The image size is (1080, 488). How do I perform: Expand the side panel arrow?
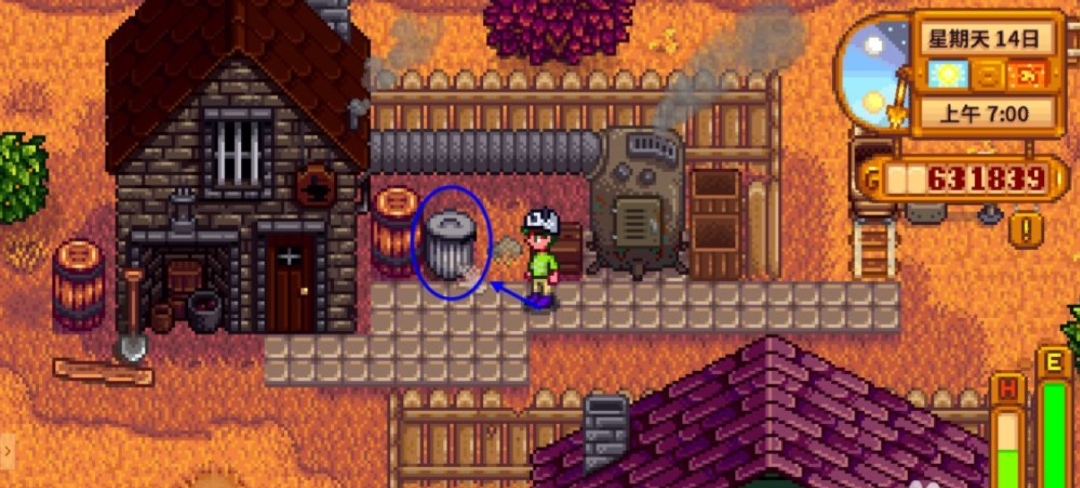pyautogui.click(x=5, y=450)
